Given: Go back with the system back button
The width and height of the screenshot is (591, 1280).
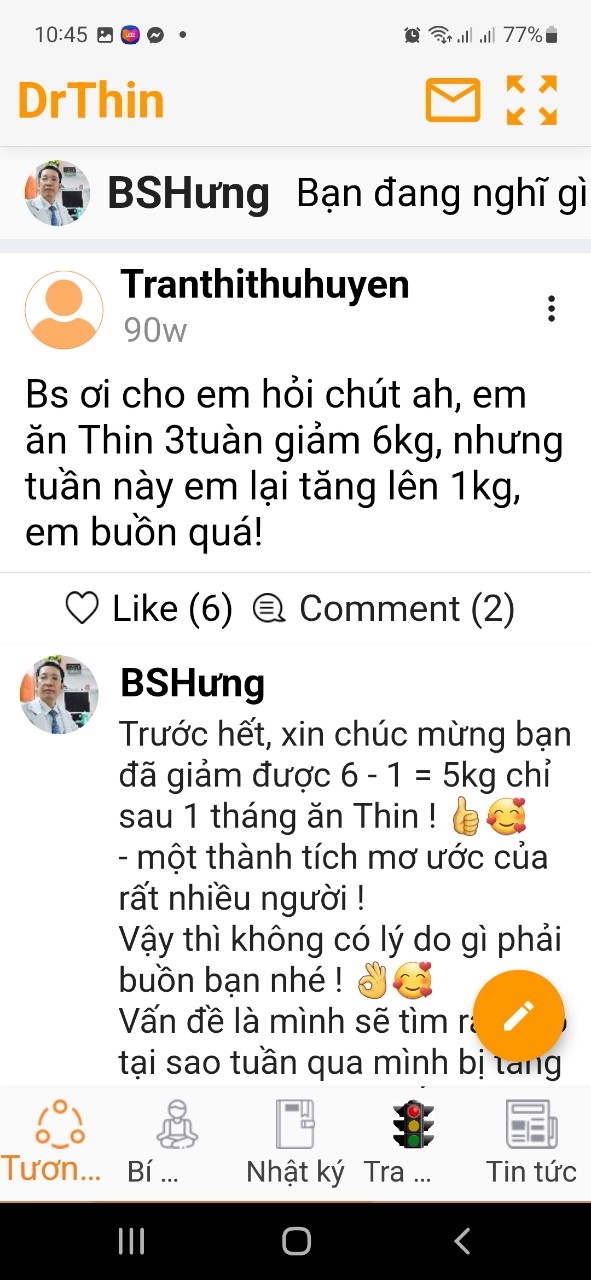Looking at the screenshot, I should pos(462,1241).
